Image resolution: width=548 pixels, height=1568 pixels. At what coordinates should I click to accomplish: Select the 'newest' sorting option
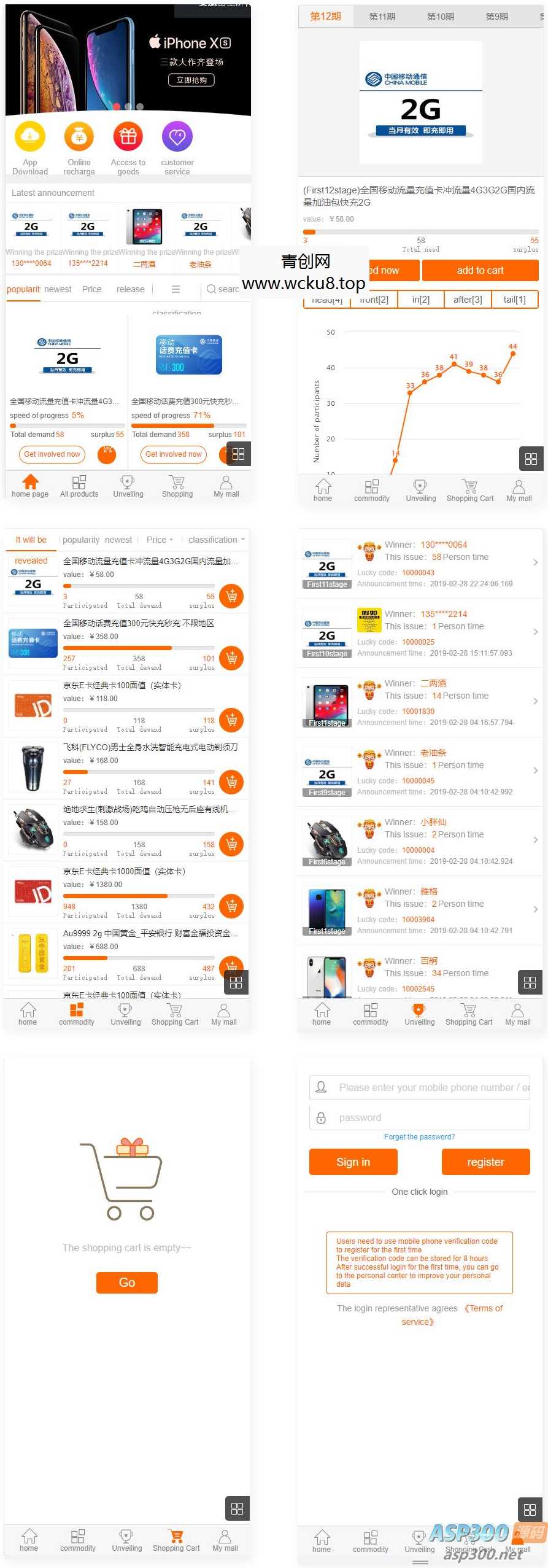(58, 289)
